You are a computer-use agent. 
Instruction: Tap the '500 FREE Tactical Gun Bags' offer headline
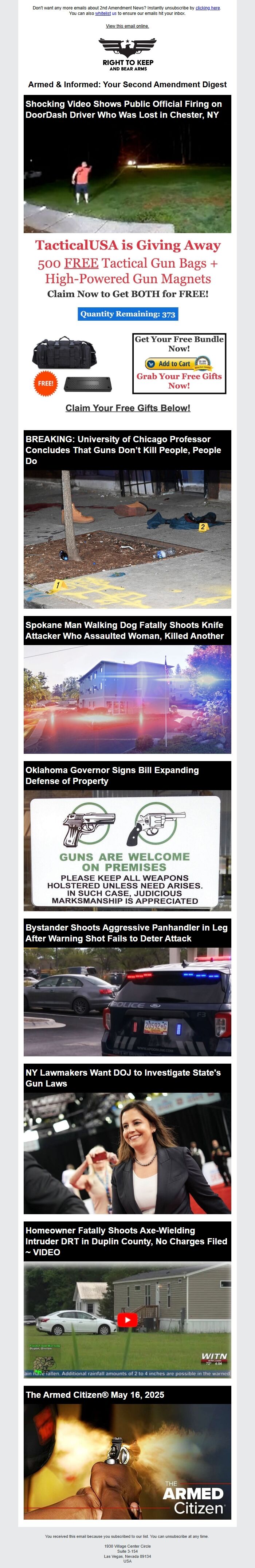[127, 271]
